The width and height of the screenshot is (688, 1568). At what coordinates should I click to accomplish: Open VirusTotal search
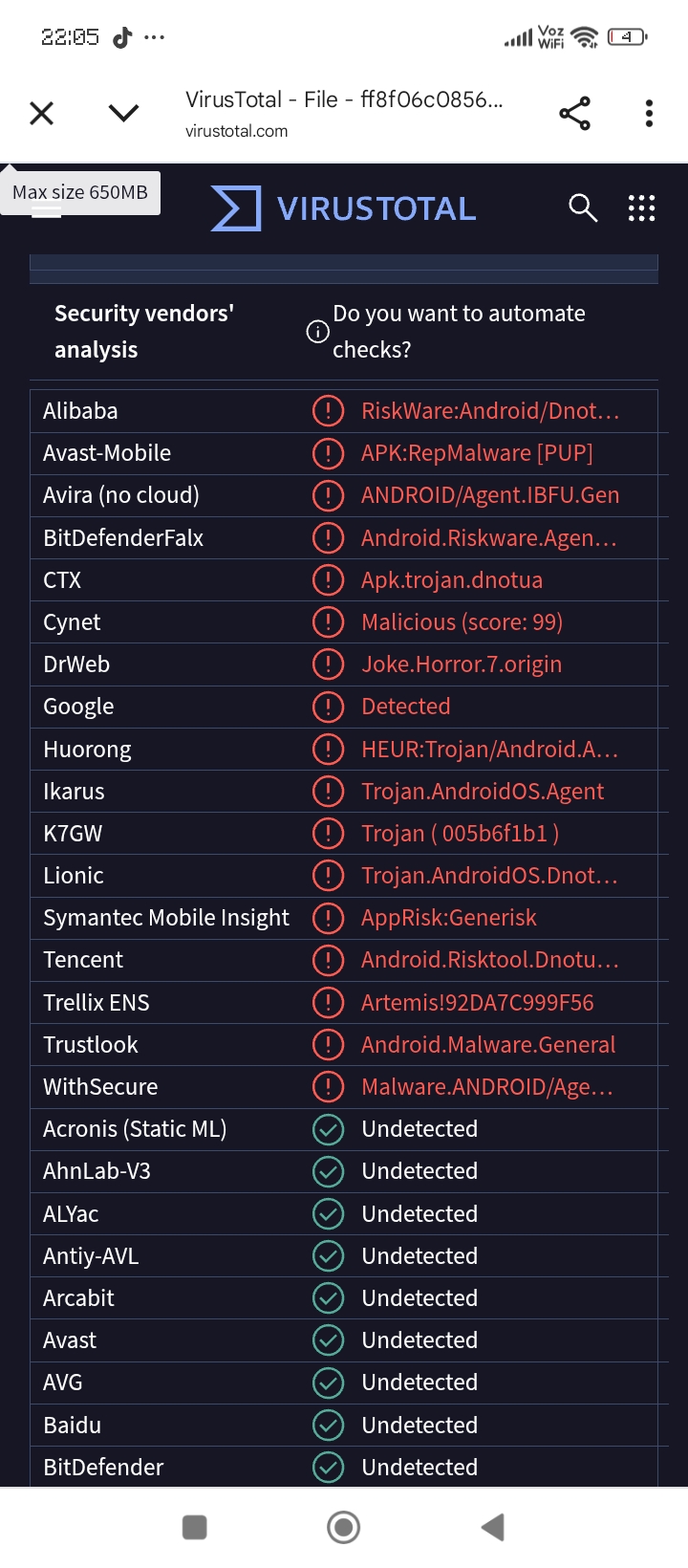583,207
